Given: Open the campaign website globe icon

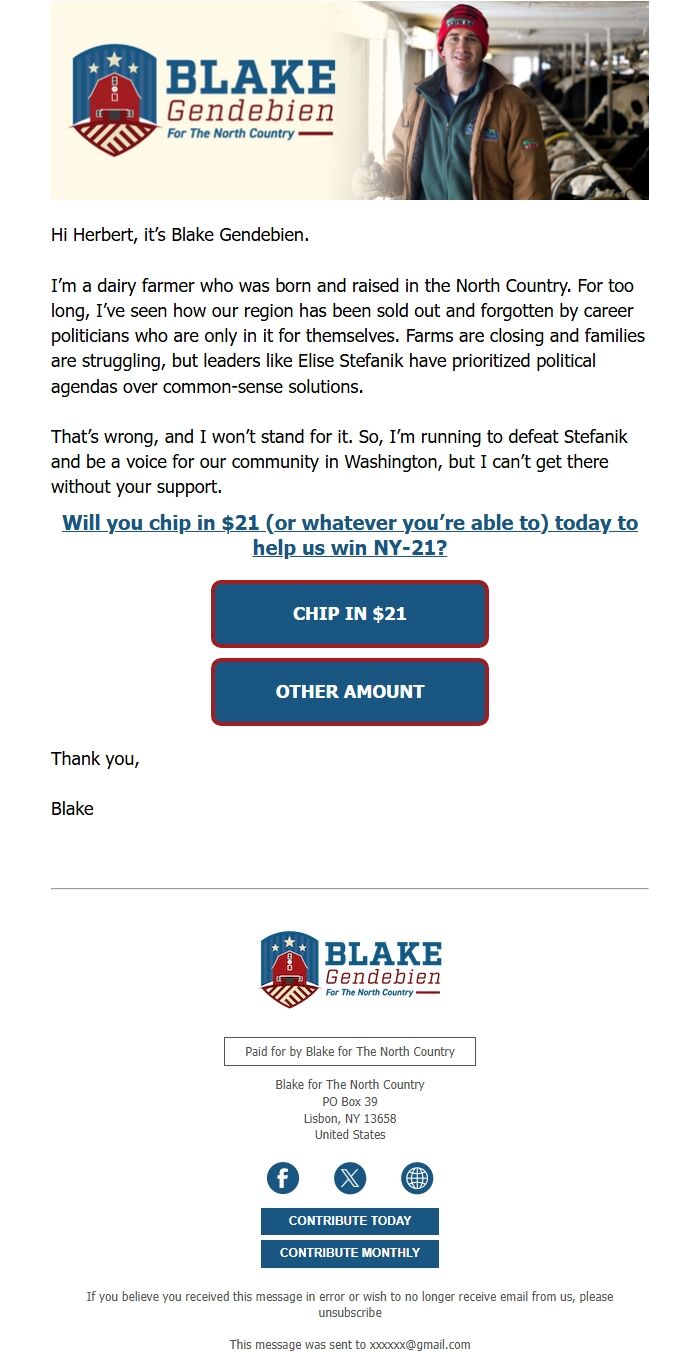Looking at the screenshot, I should click(417, 1178).
